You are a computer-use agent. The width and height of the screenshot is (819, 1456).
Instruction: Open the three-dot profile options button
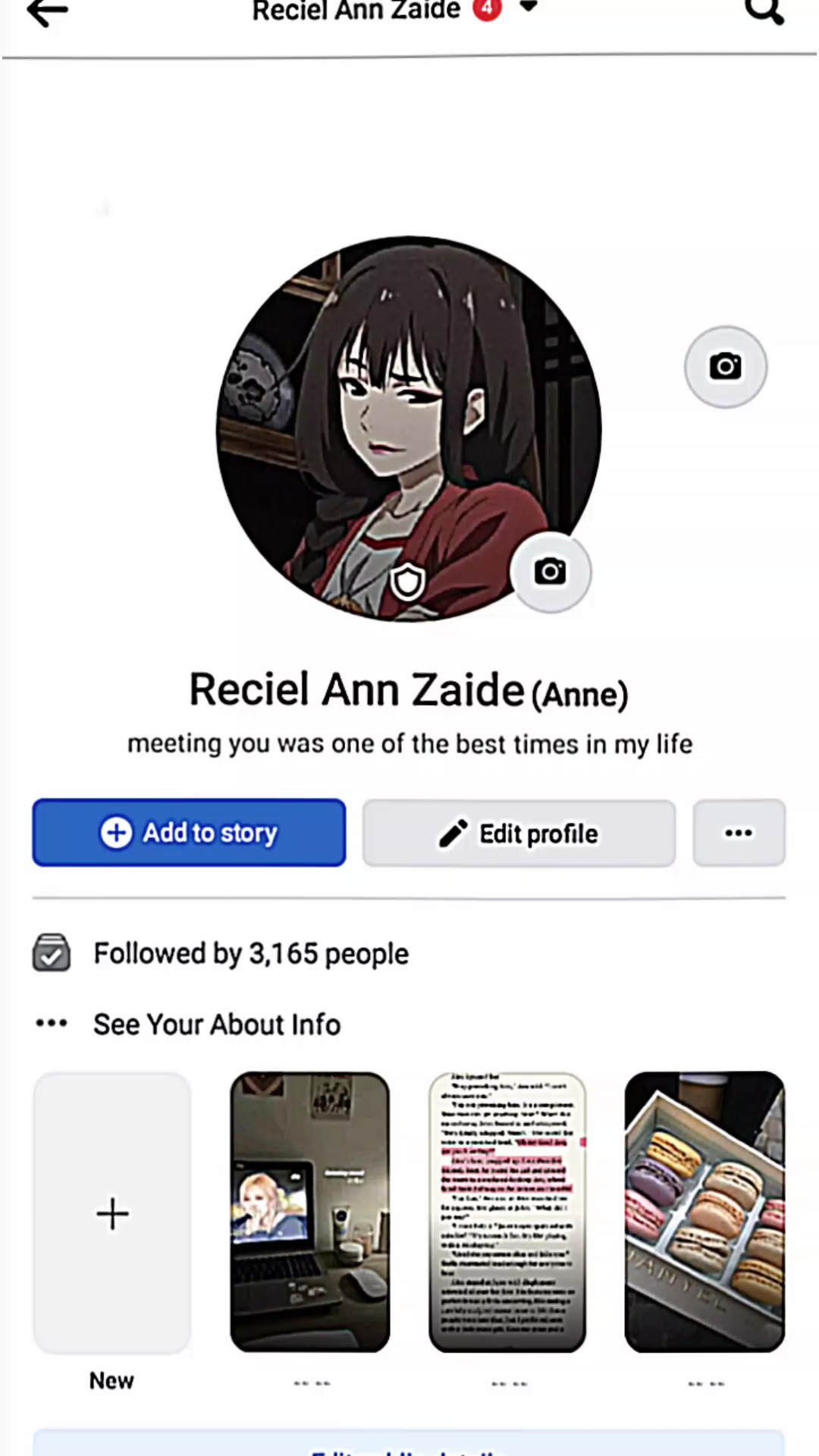(739, 833)
